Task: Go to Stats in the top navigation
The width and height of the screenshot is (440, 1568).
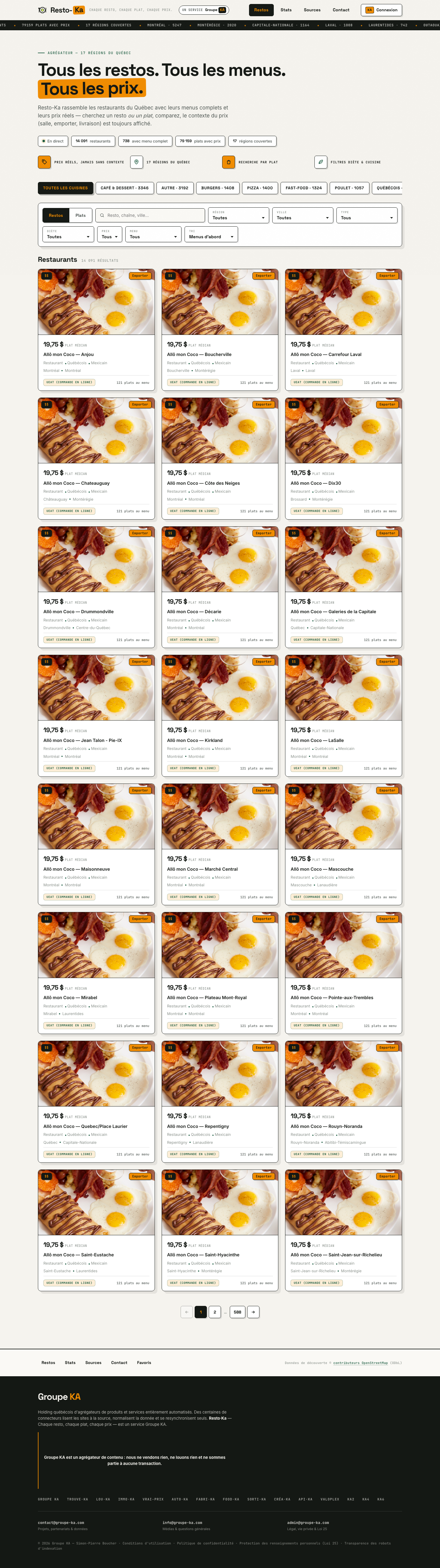Action: 286,10
